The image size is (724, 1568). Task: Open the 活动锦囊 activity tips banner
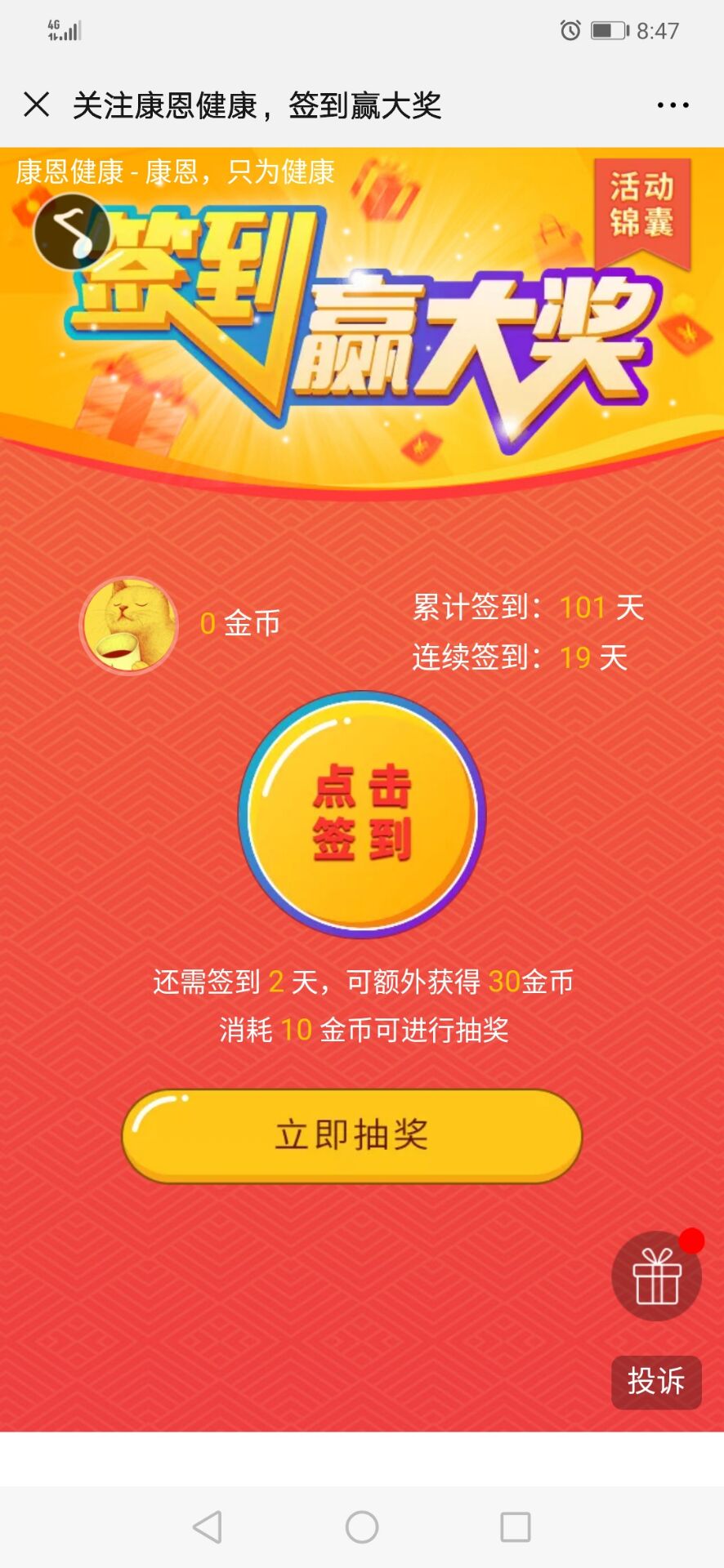click(x=641, y=207)
